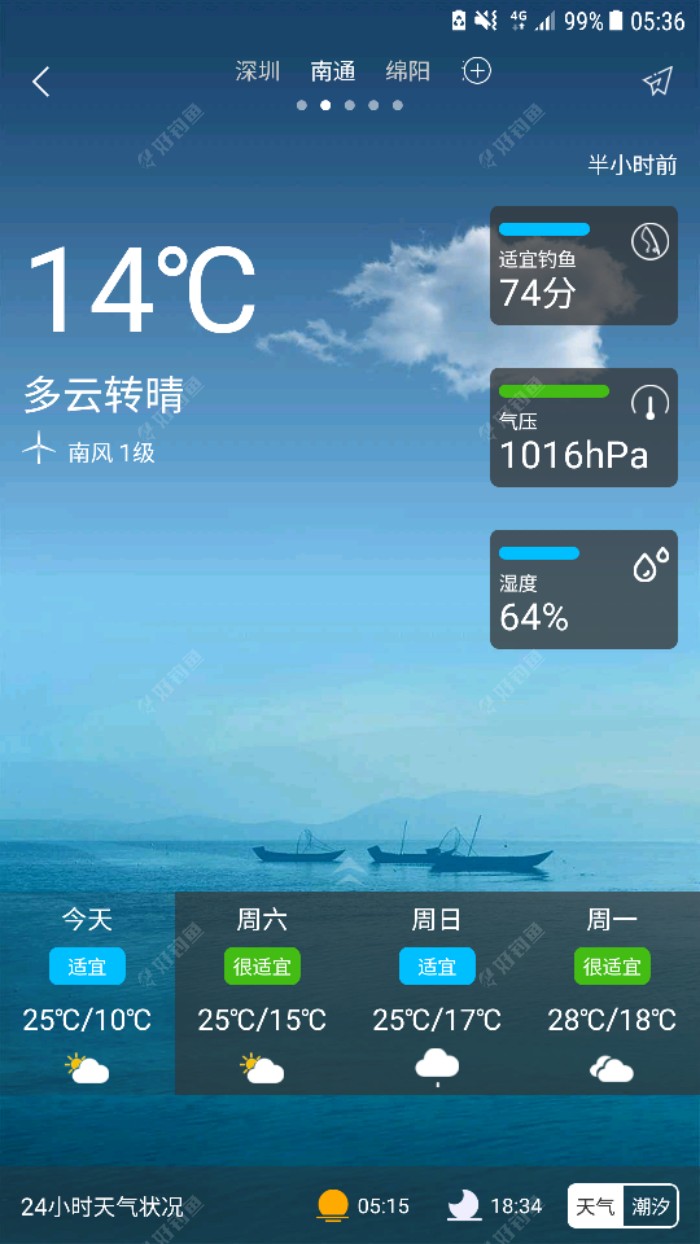Switch to the 潮汐 tide view
The image size is (700, 1244).
click(x=651, y=1206)
